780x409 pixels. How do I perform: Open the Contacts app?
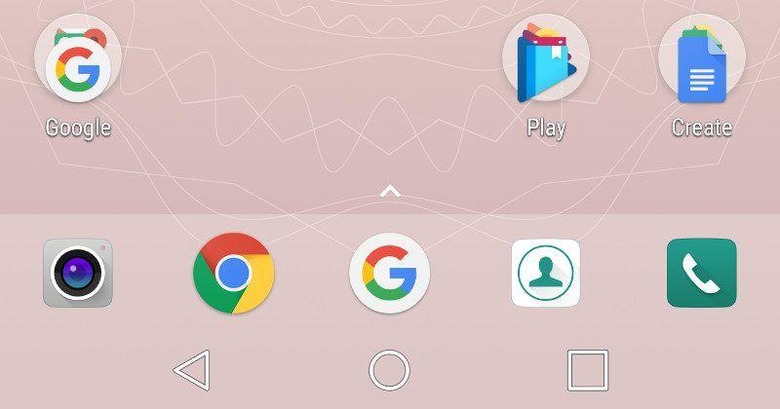[x=546, y=273]
